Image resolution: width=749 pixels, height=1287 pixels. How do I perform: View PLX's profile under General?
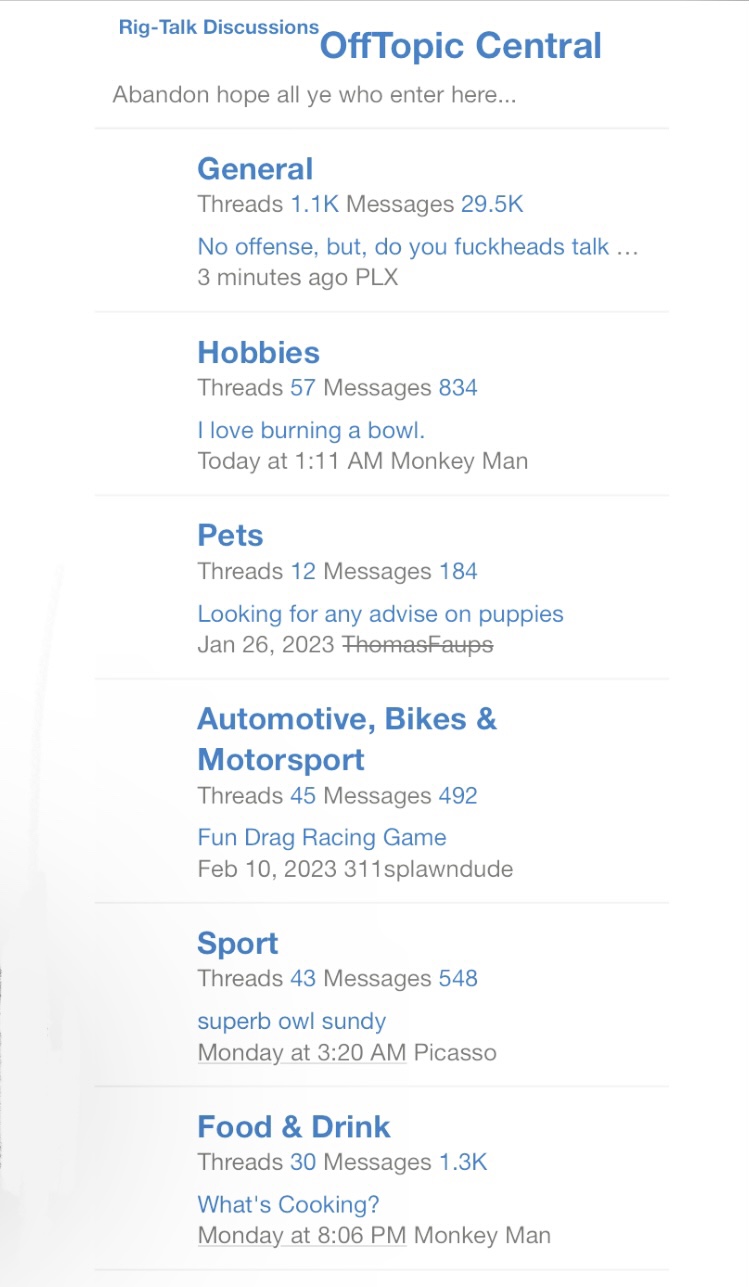(377, 277)
